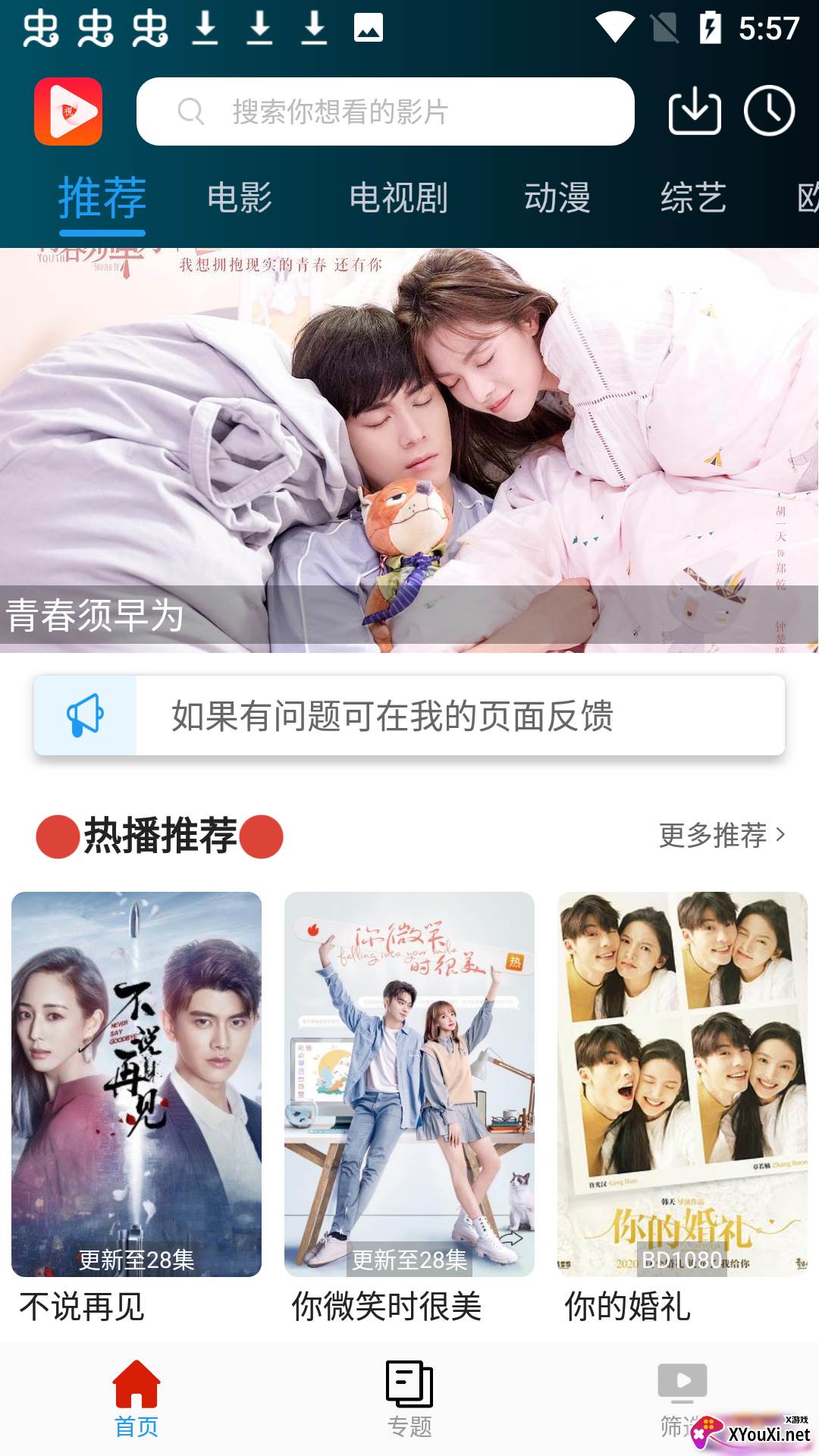The image size is (819, 1456).
Task: Tap the search box for movies
Action: pyautogui.click(x=385, y=111)
